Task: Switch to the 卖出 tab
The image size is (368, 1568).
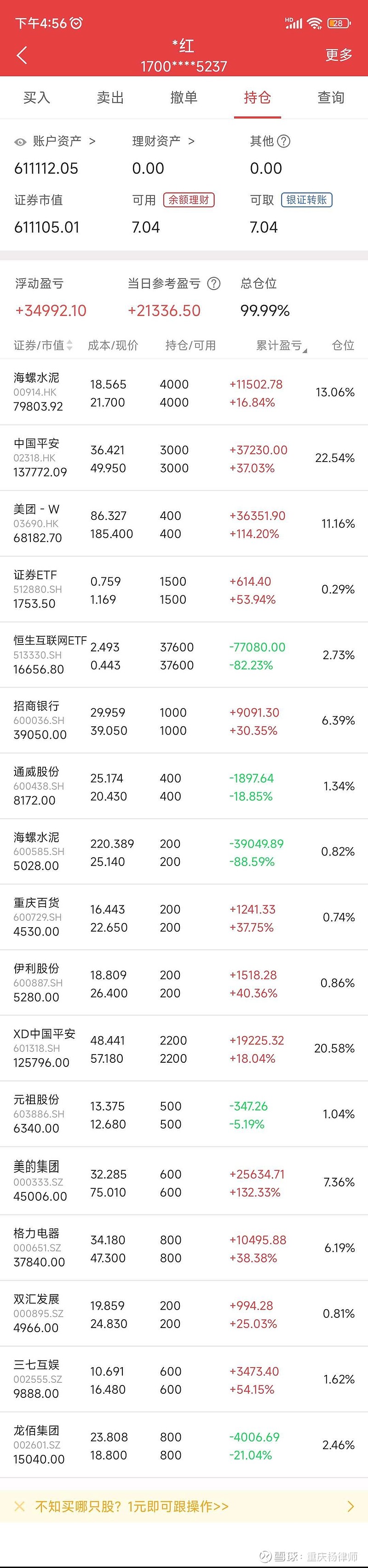Action: (x=110, y=97)
